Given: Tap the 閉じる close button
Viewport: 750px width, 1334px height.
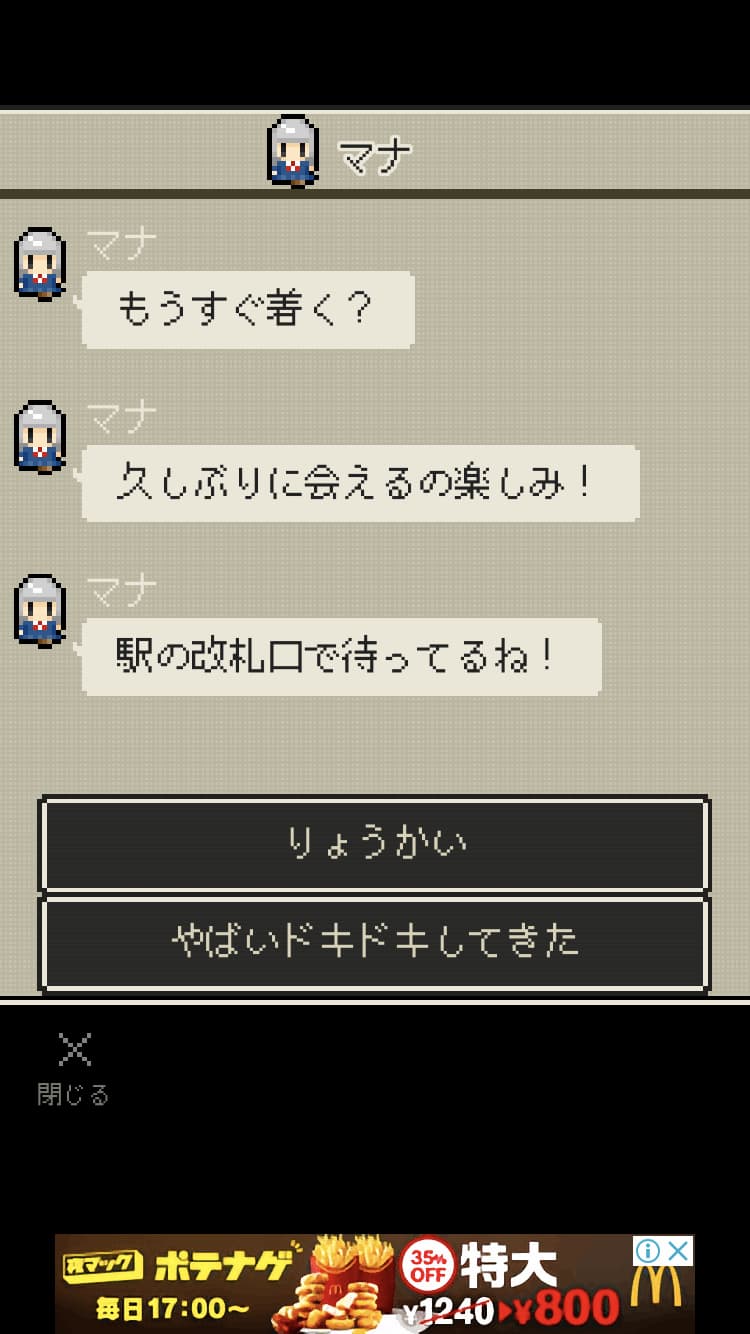Looking at the screenshot, I should 74,1066.
